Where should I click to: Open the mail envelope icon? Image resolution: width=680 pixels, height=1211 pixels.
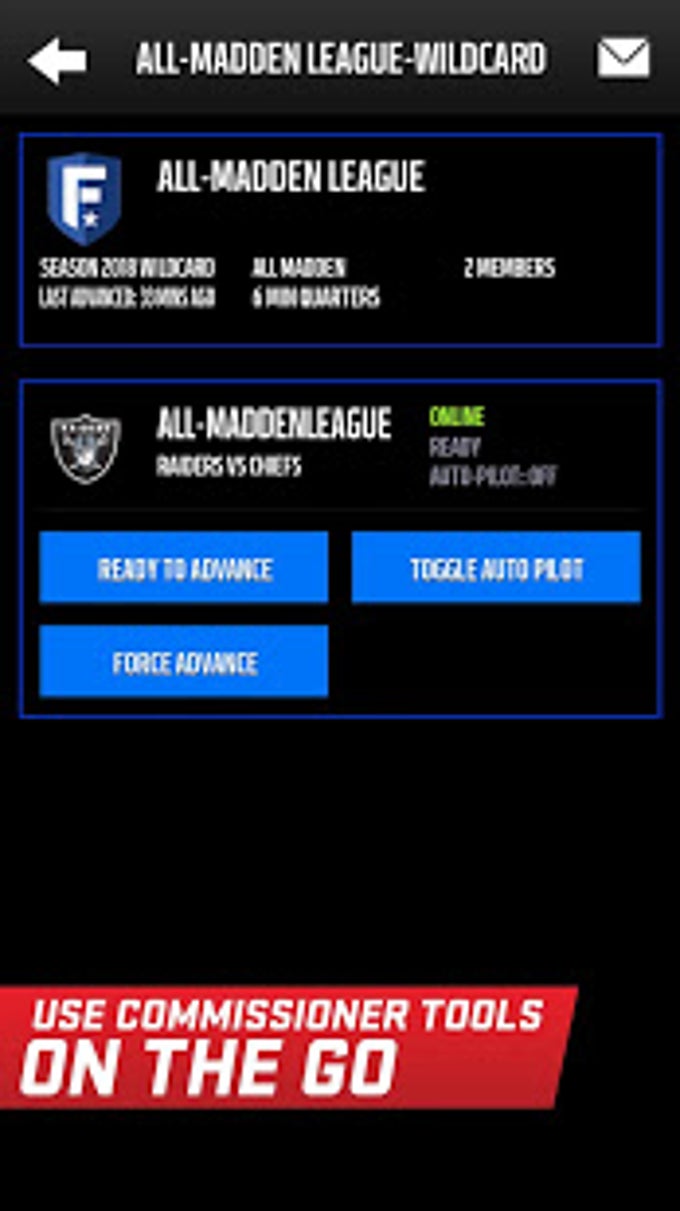click(x=623, y=58)
